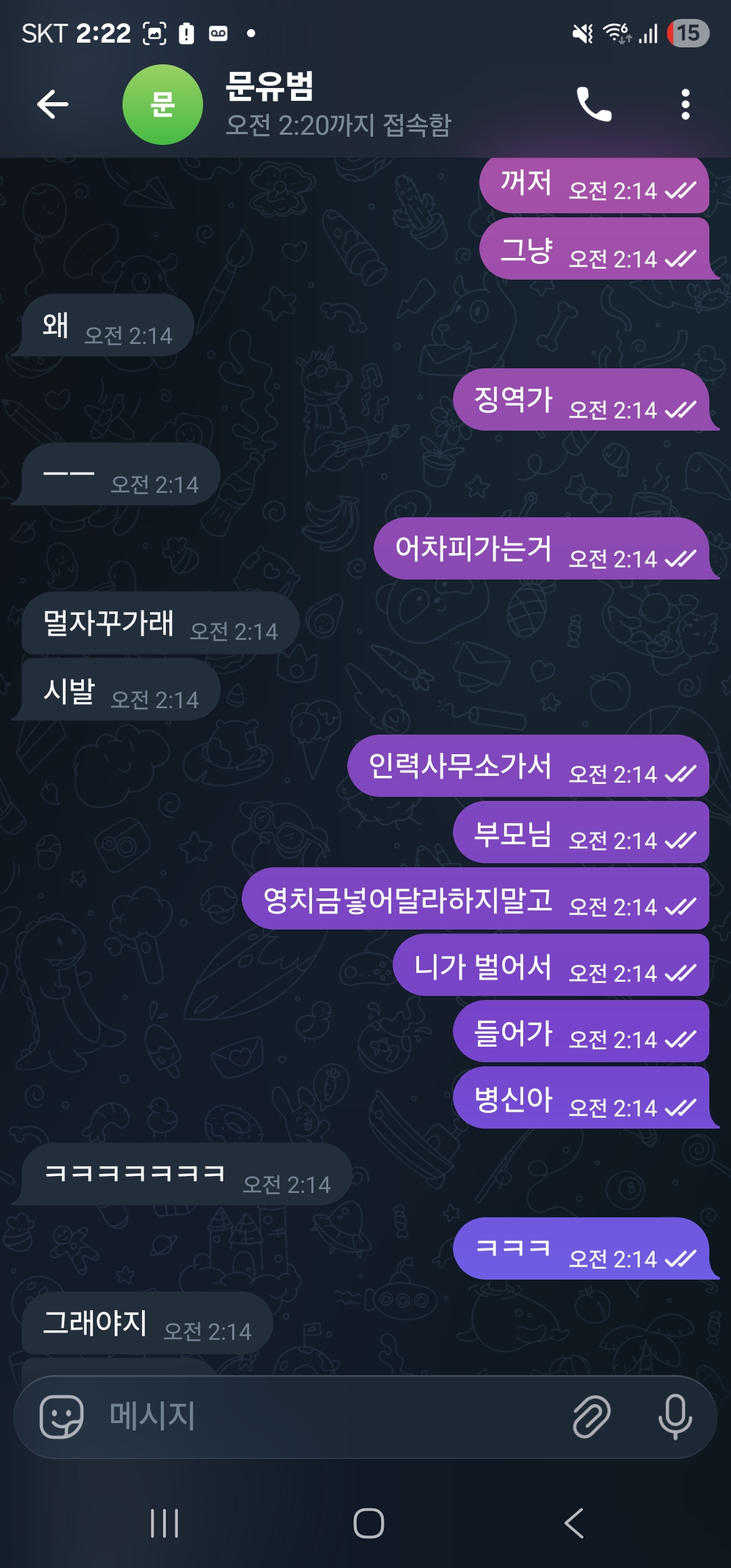Start a voice call with 문유범
The height and width of the screenshot is (1568, 731).
coord(594,104)
